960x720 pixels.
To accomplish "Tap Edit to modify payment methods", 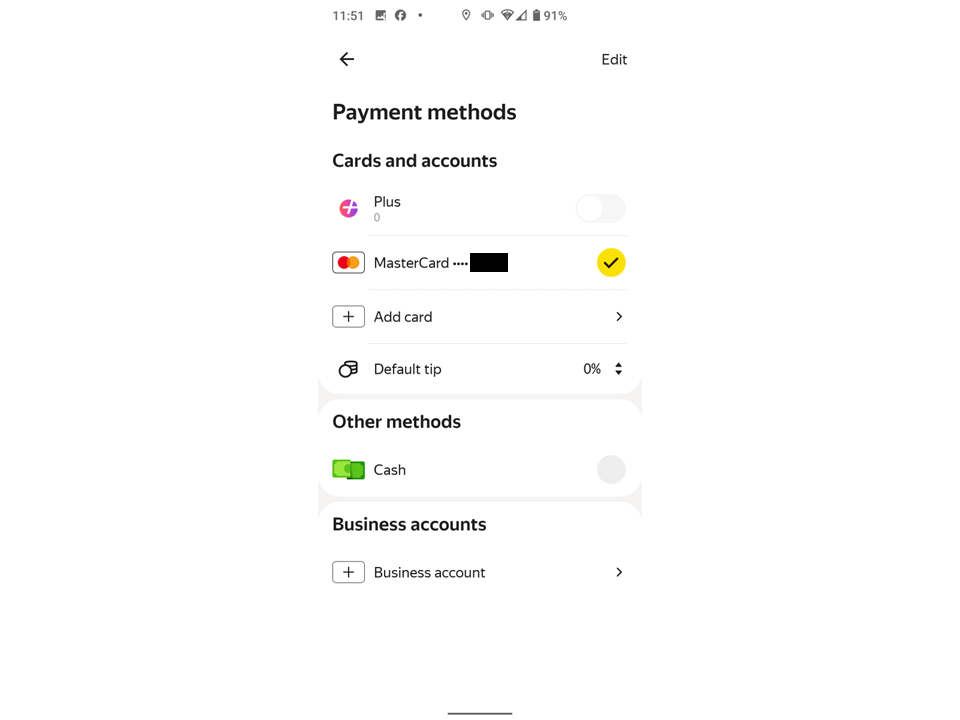I will point(613,60).
